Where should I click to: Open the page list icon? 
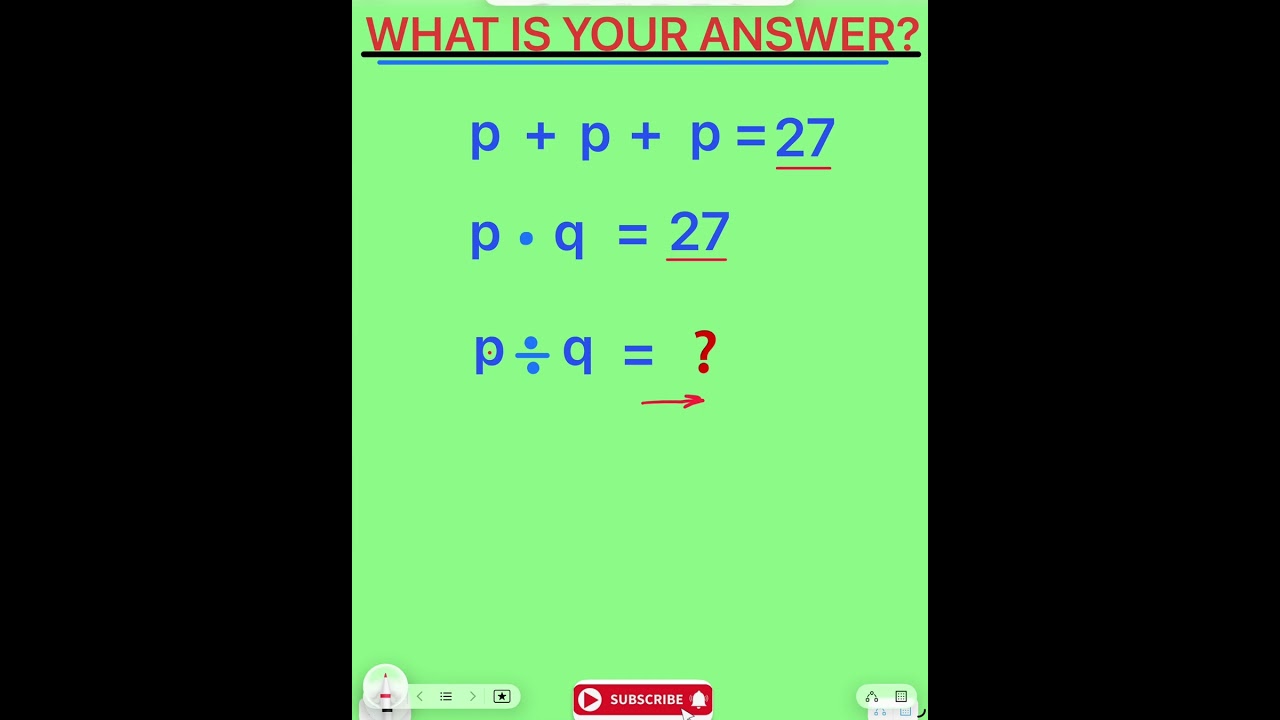pyautogui.click(x=446, y=697)
